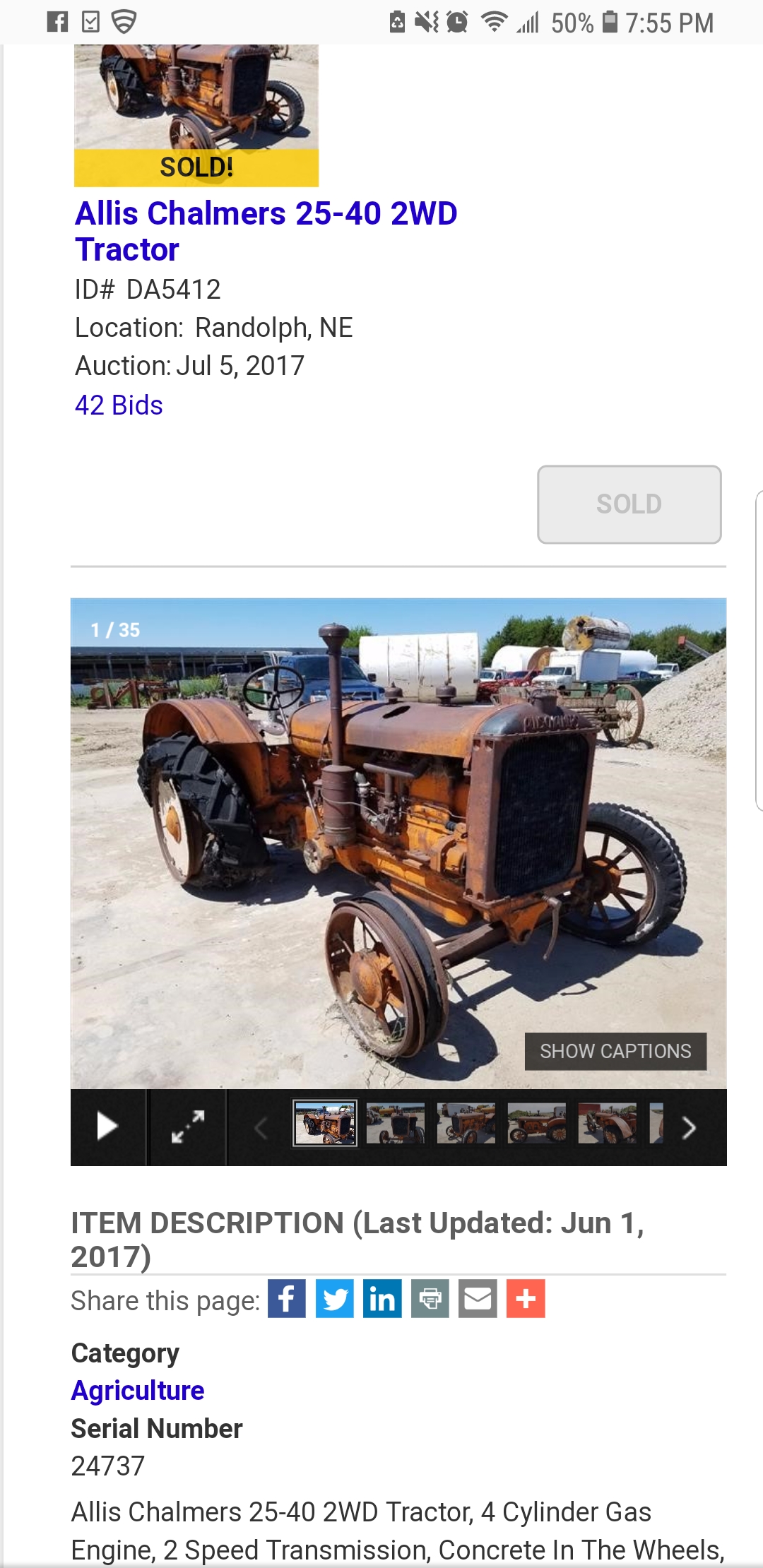Share this page on Twitter
The width and height of the screenshot is (763, 1568).
pos(335,1298)
